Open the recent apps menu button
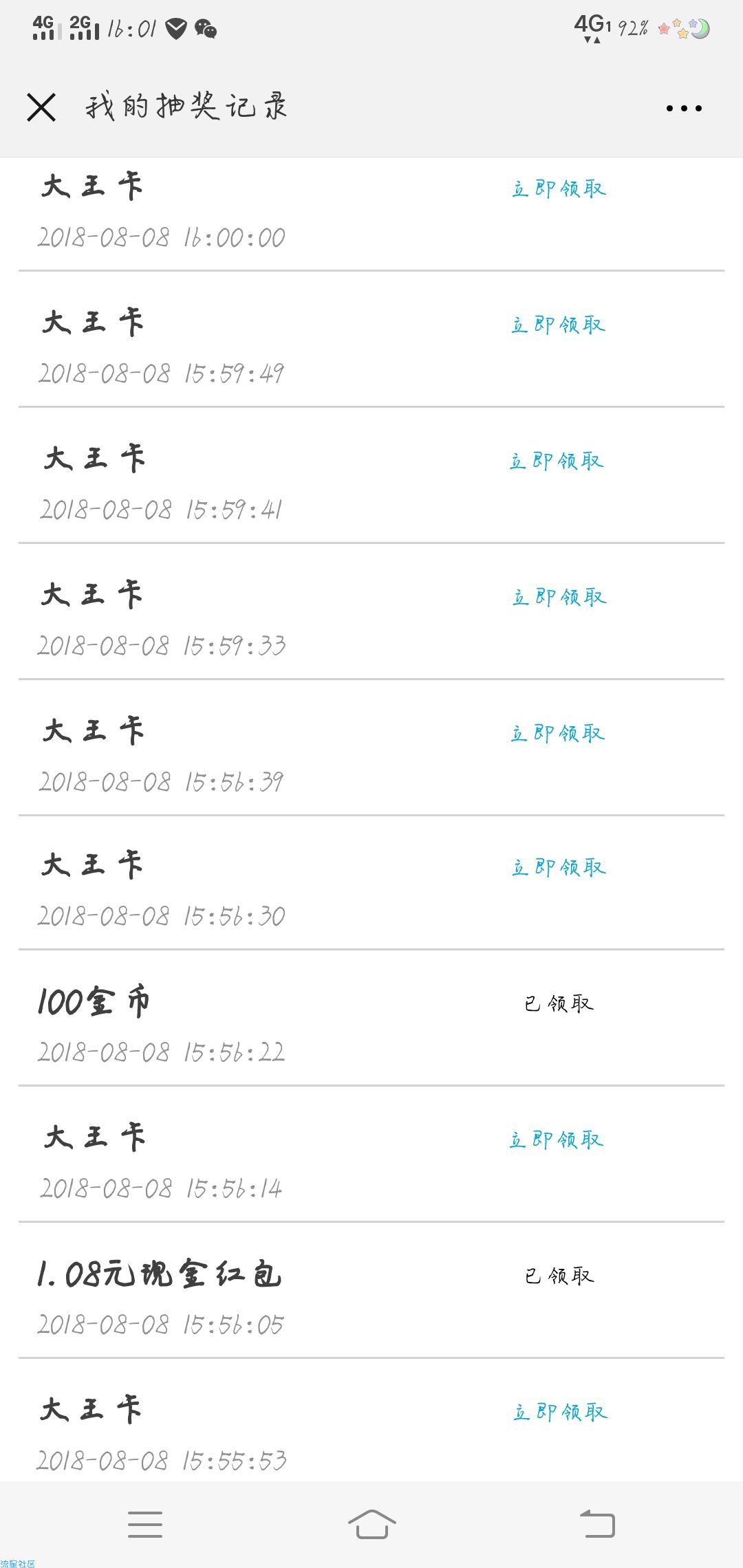This screenshot has width=743, height=1568. point(145,1524)
